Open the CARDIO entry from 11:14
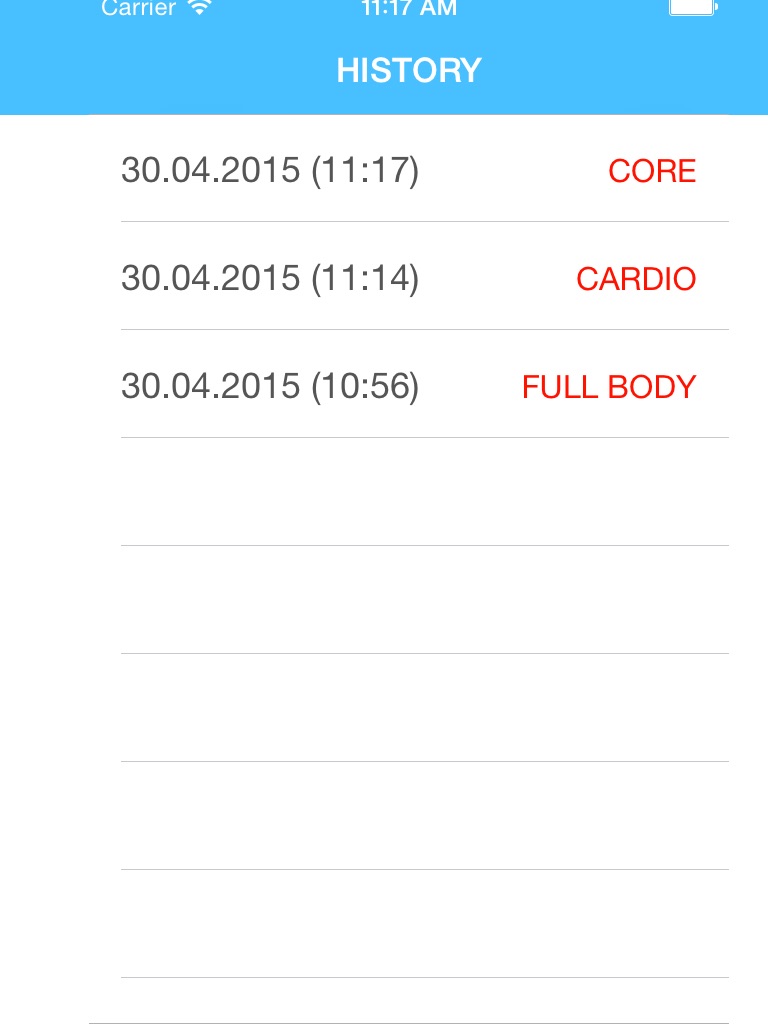This screenshot has width=768, height=1024. click(409, 276)
